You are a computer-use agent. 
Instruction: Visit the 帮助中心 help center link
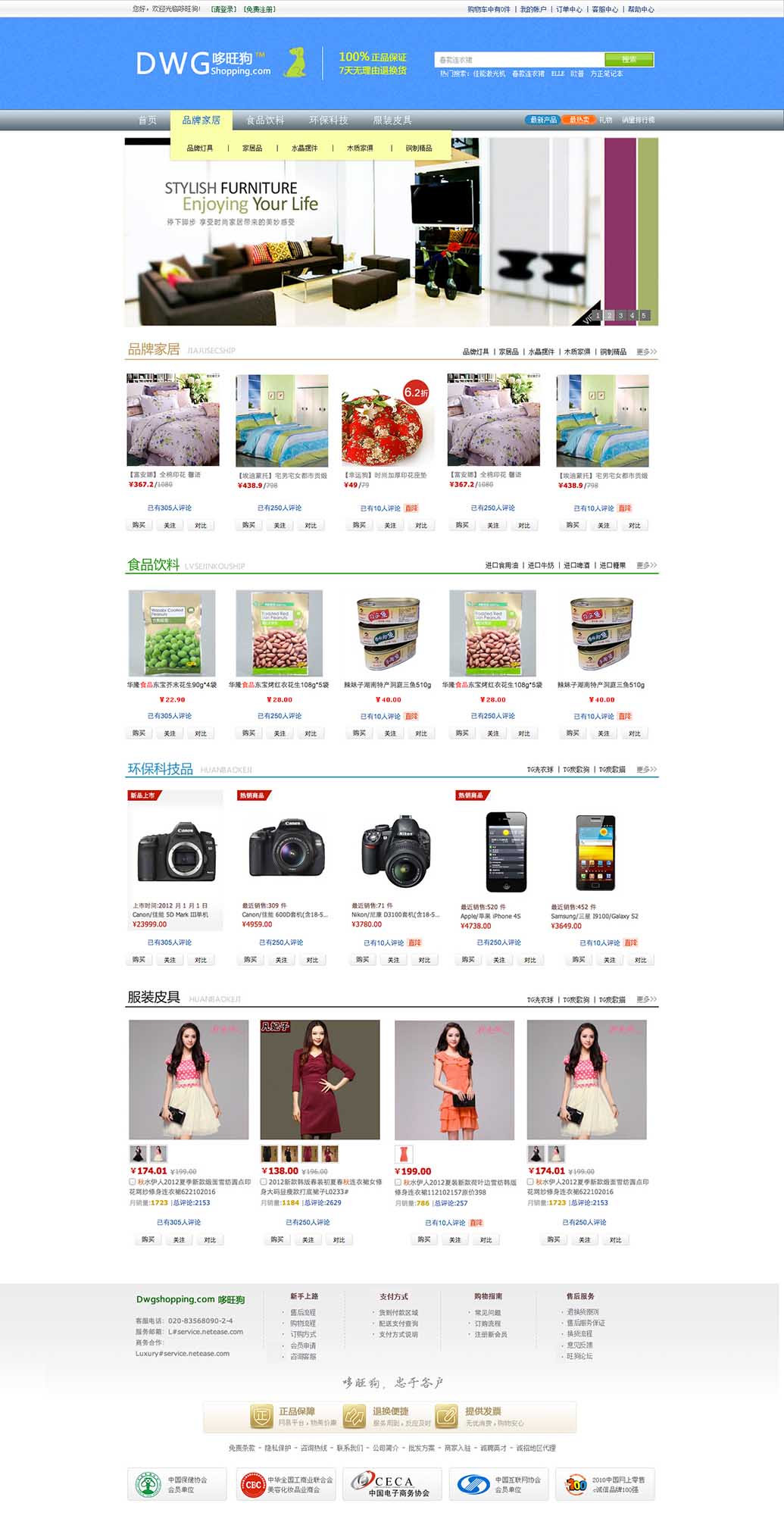tap(641, 9)
